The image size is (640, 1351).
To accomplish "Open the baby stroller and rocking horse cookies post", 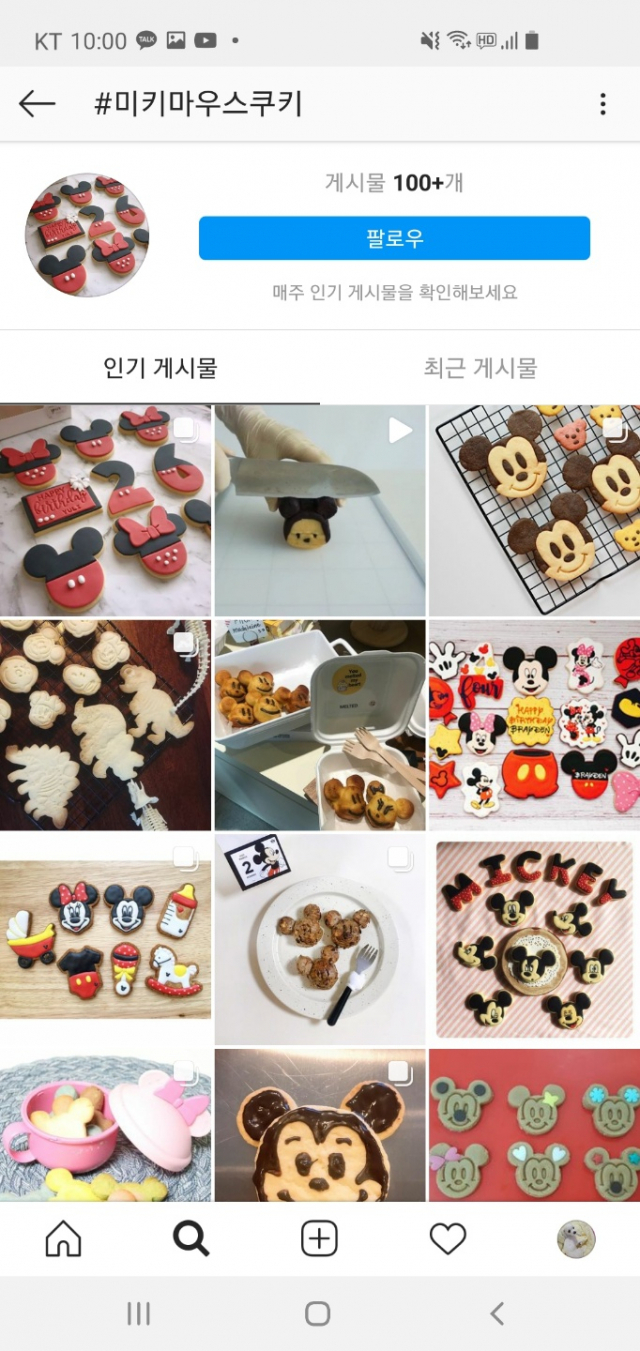I will click(105, 940).
